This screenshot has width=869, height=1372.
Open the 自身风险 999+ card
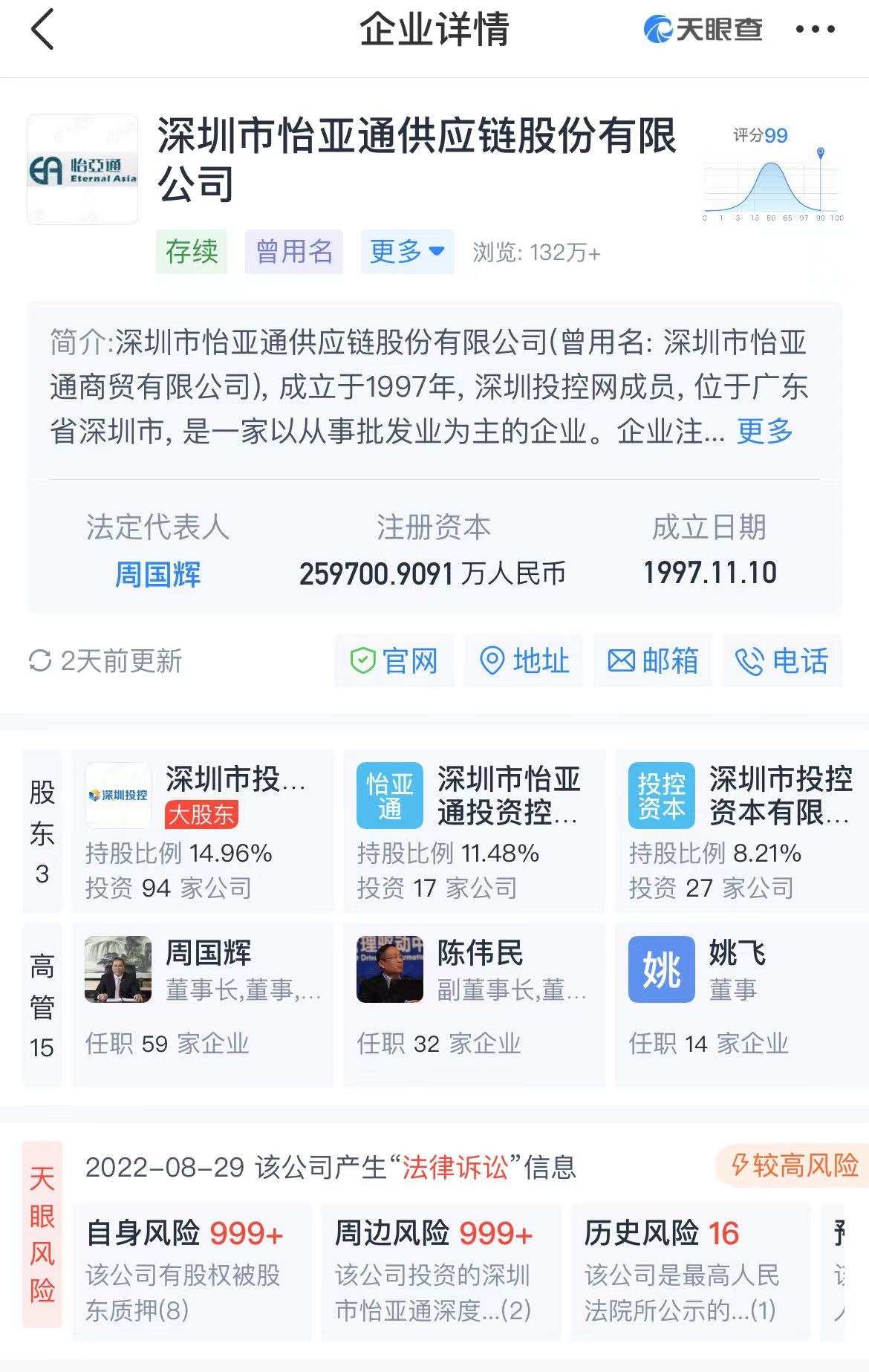tap(192, 1272)
